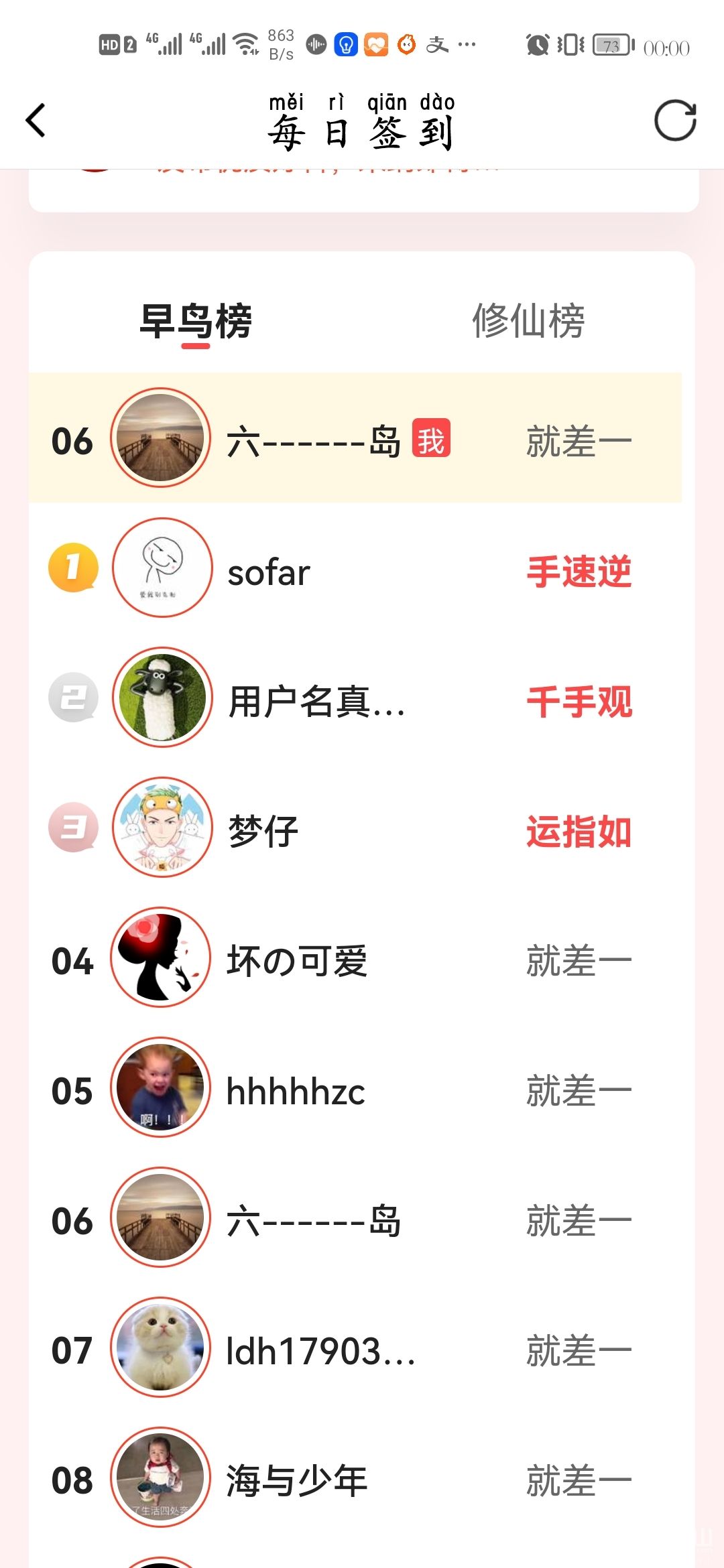Open 坏の可爱's row in the list
This screenshot has height=1568, width=724.
355,958
